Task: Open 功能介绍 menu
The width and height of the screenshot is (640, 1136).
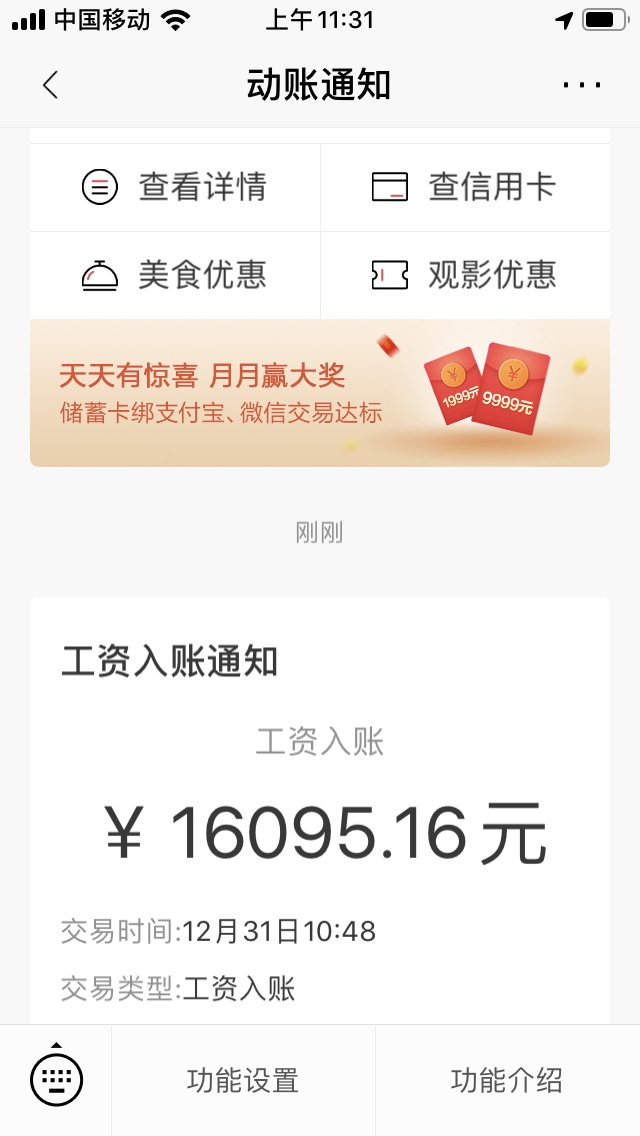Action: pos(507,1080)
